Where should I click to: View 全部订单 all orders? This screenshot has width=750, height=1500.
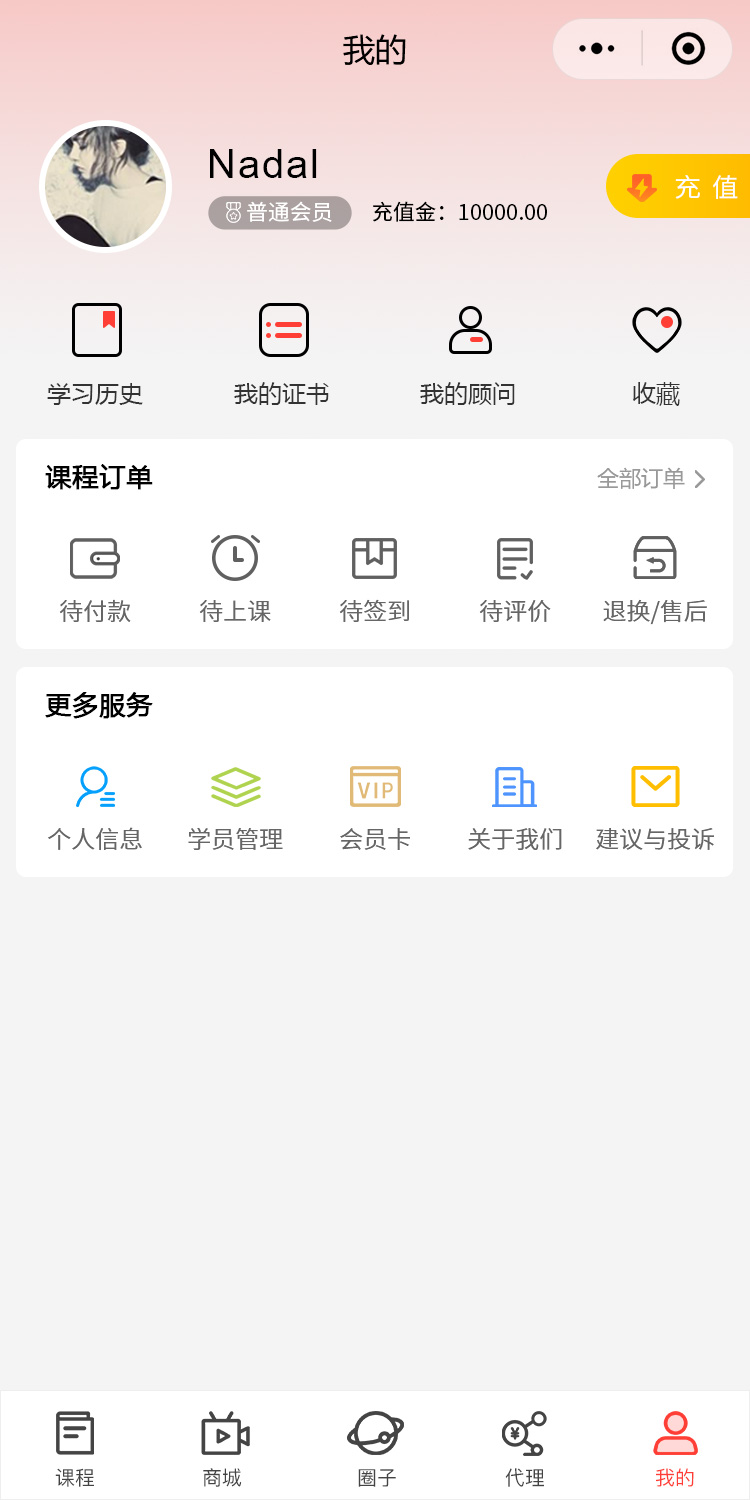coord(651,479)
